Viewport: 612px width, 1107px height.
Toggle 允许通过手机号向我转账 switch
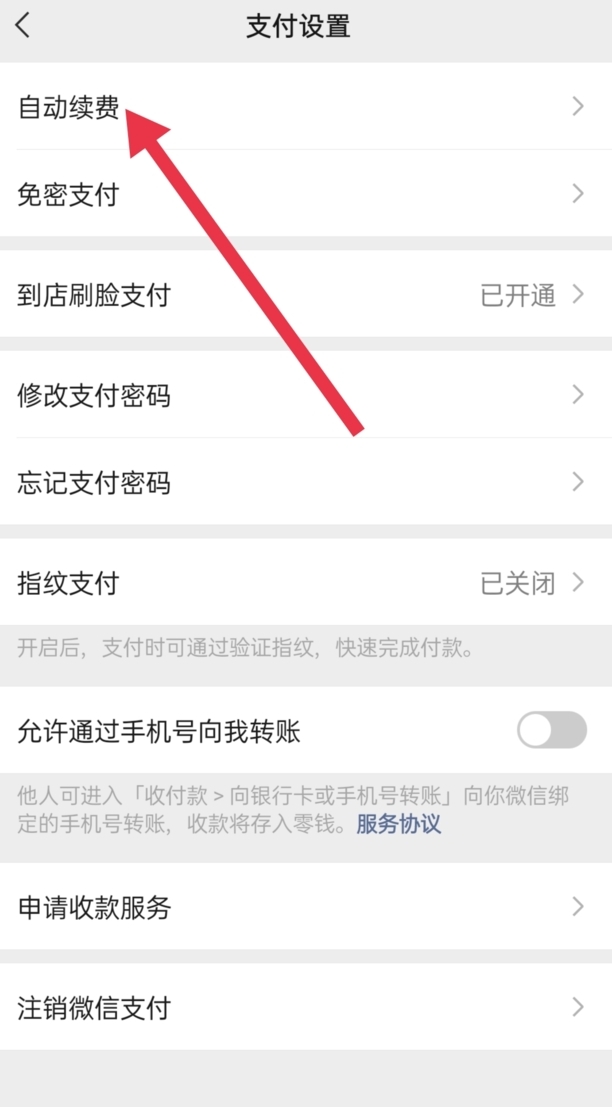pyautogui.click(x=551, y=731)
